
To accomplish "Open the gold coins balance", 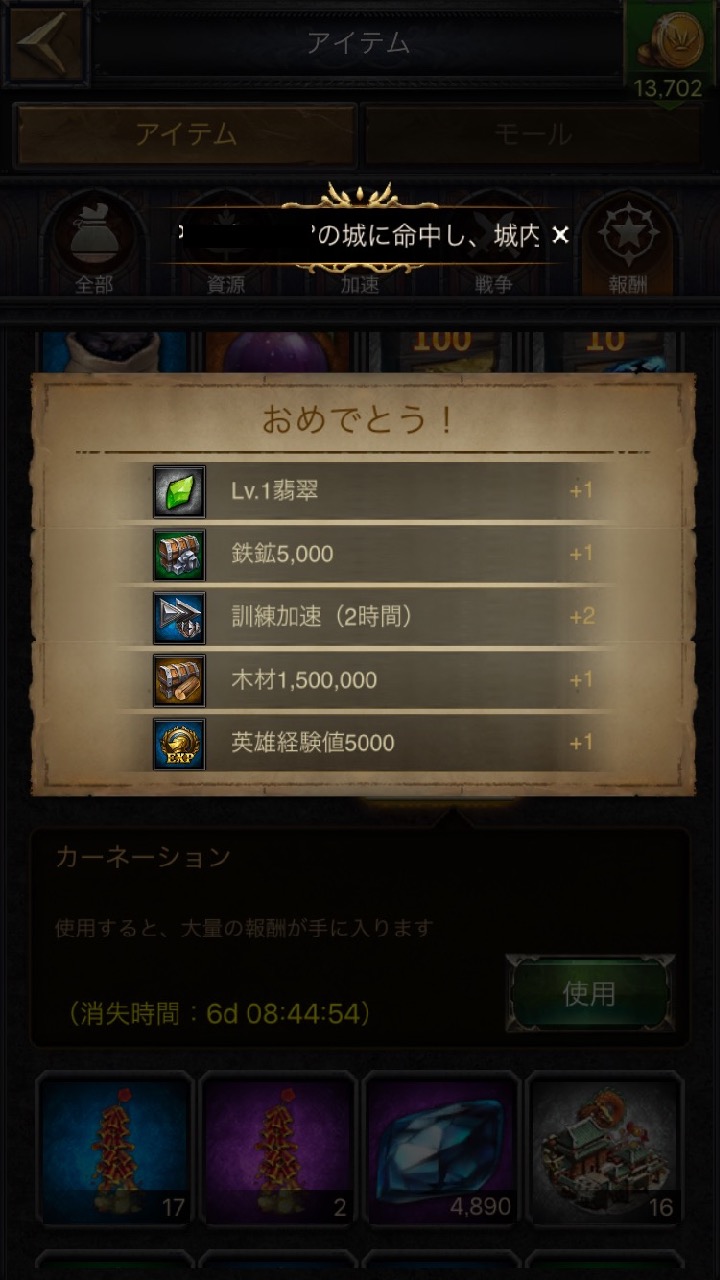I will tap(667, 52).
